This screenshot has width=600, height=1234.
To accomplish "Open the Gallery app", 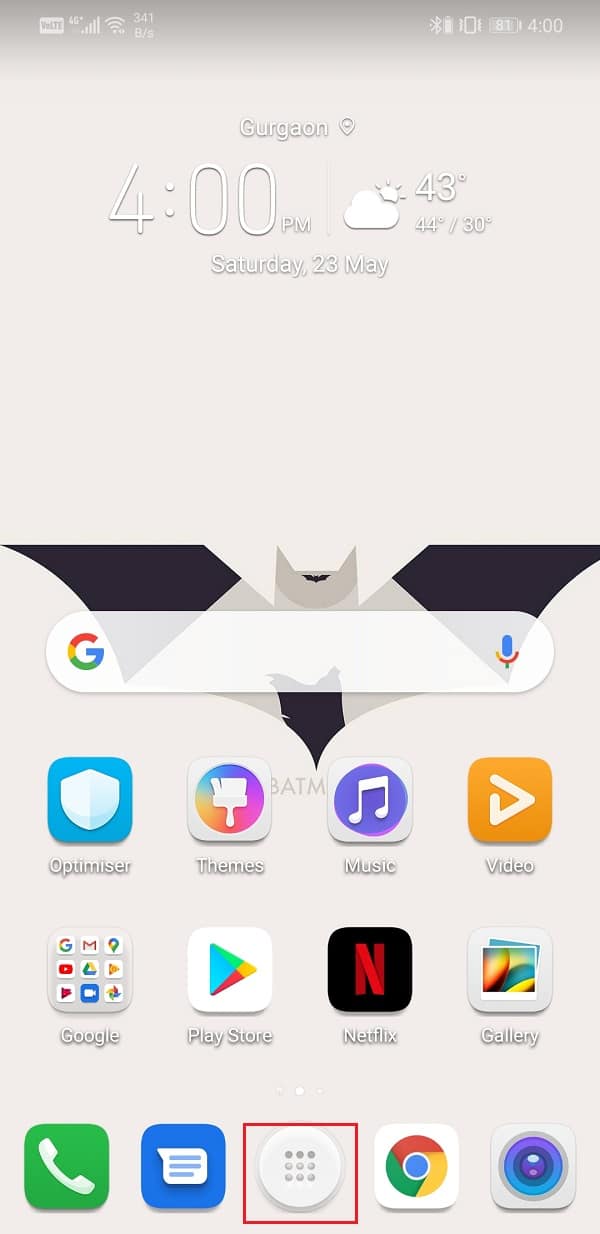I will point(510,969).
